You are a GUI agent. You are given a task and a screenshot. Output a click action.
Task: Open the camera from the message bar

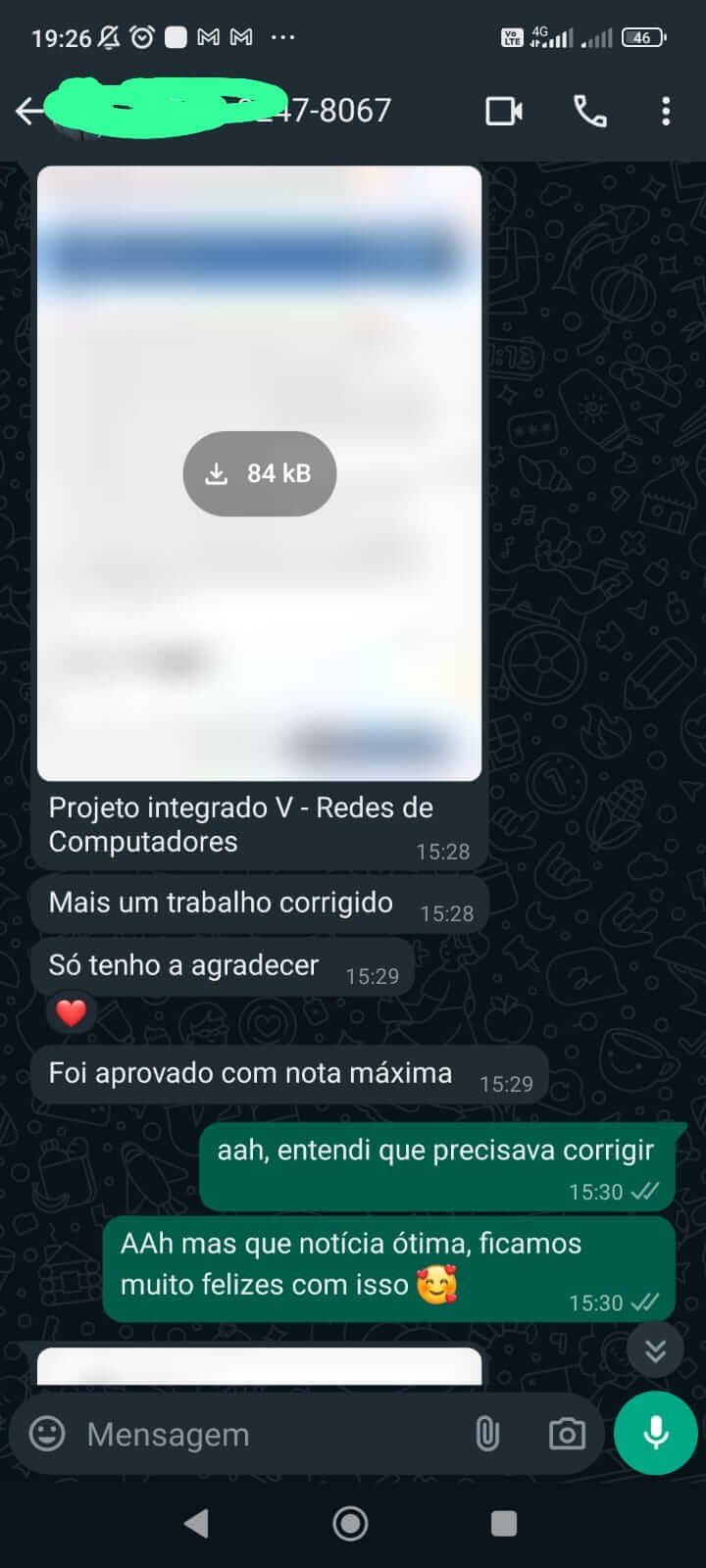click(x=567, y=1434)
